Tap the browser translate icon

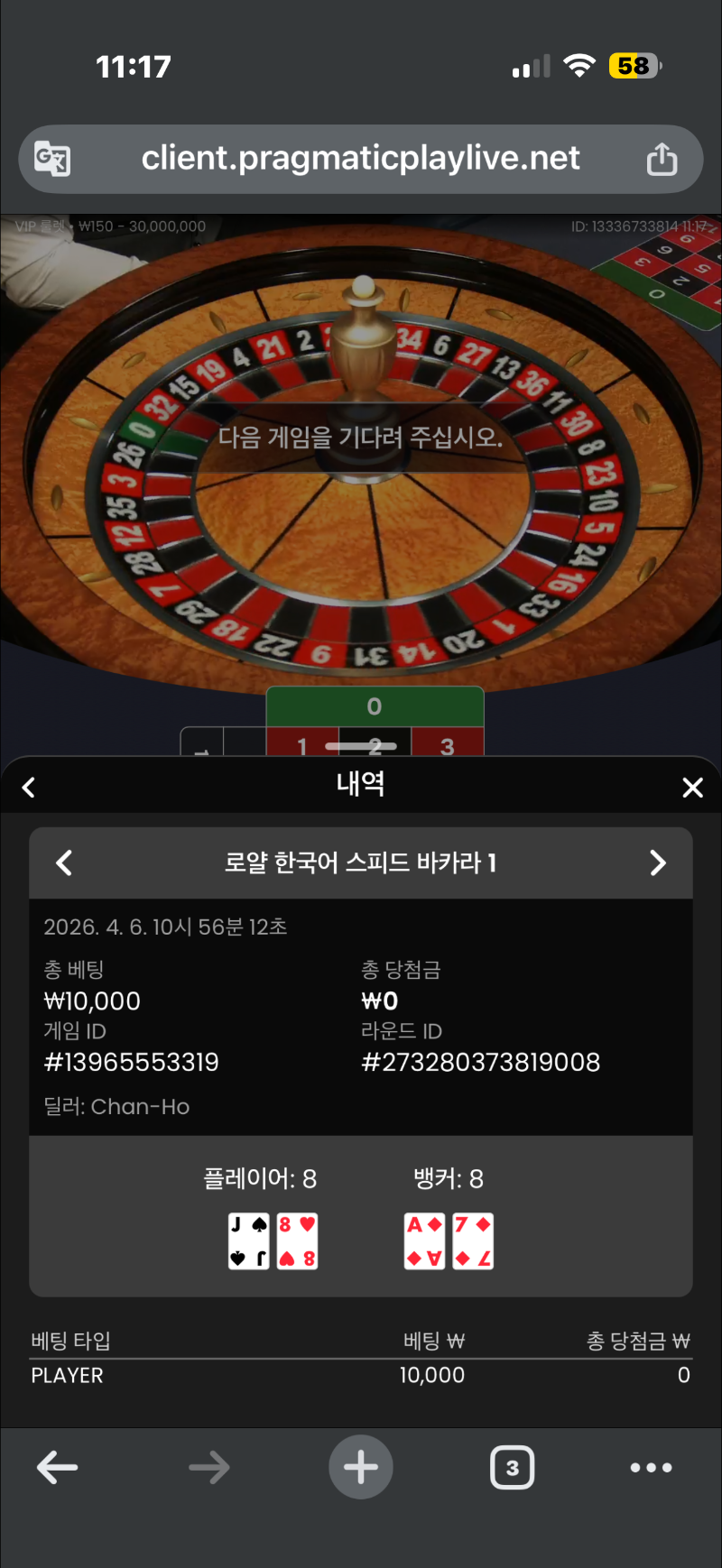[52, 159]
